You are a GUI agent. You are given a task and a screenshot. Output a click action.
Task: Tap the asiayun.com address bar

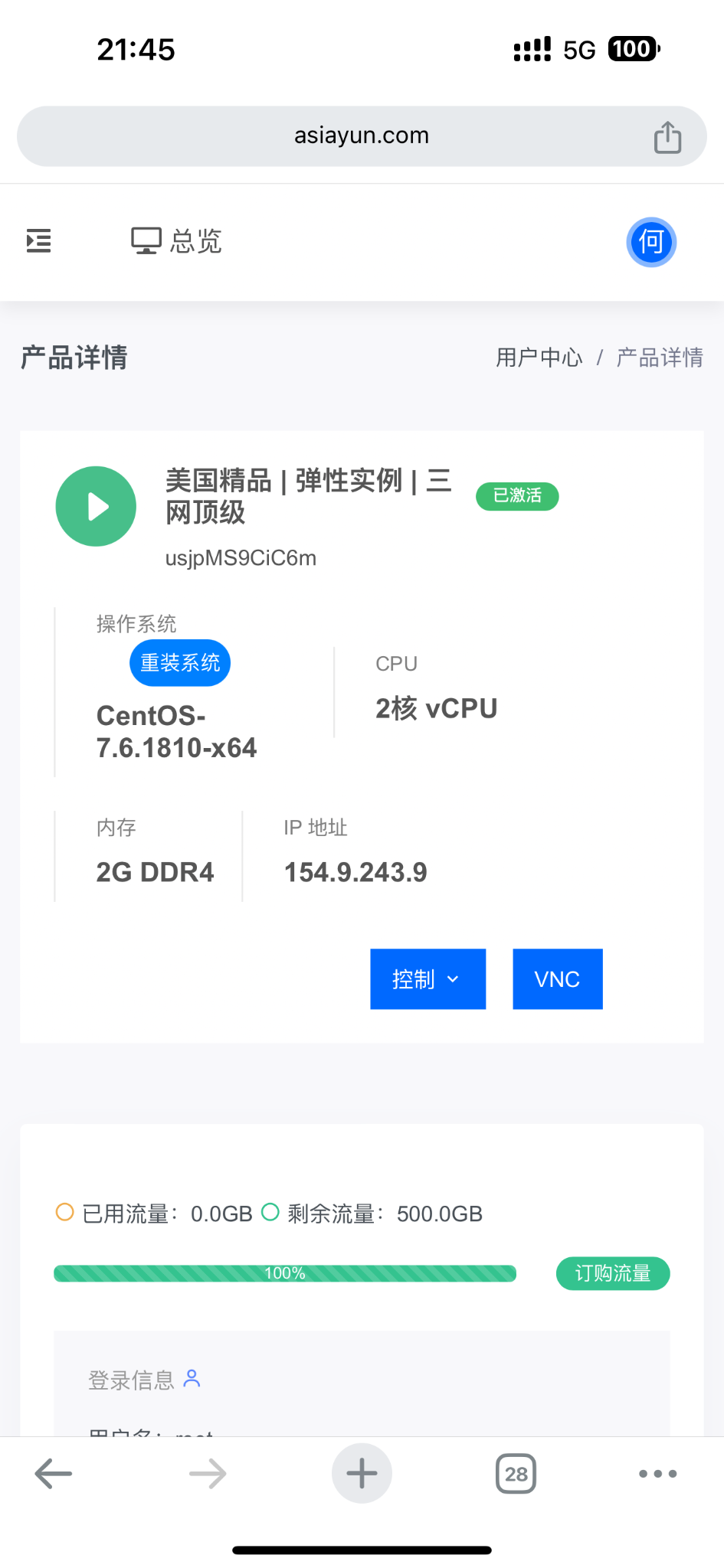[361, 136]
